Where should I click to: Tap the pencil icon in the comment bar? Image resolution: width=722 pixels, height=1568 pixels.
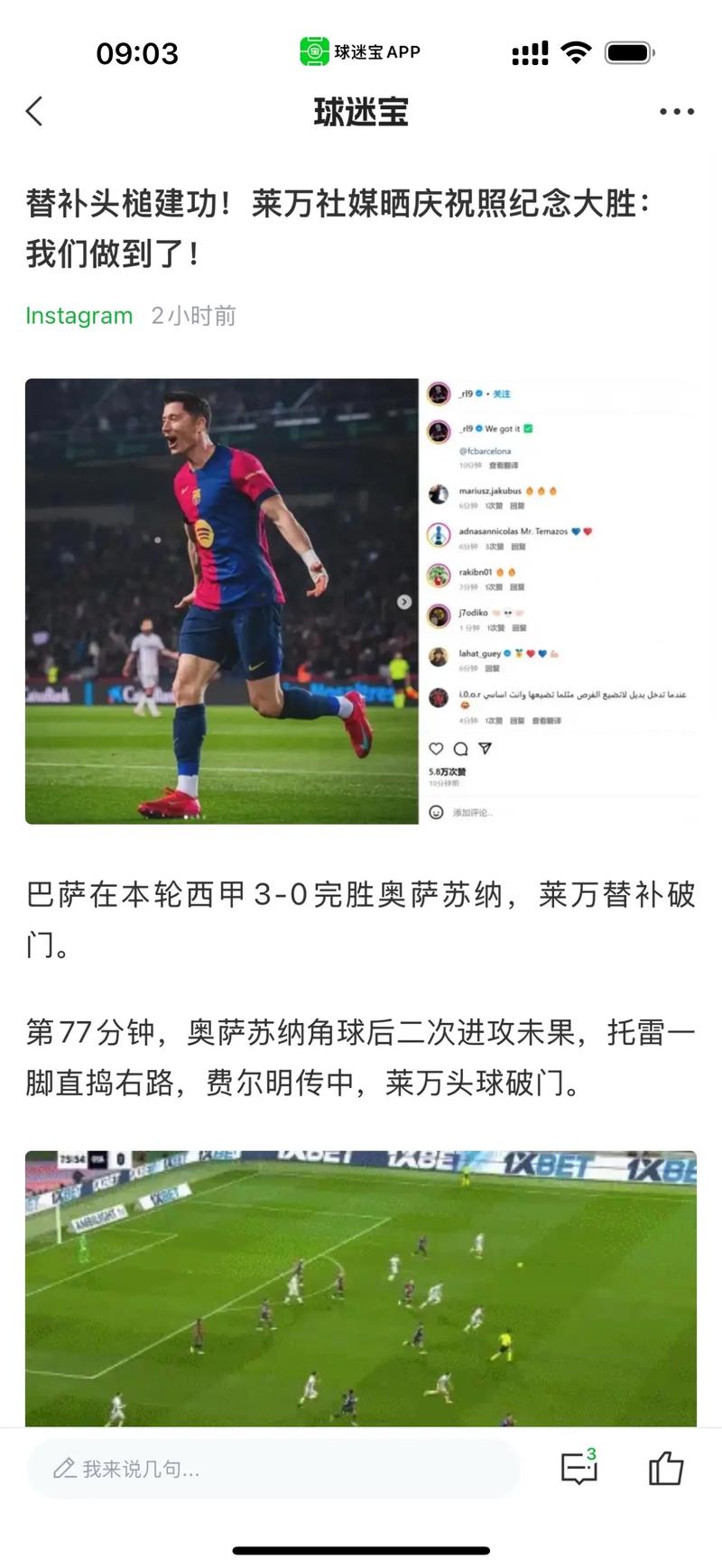[64, 1468]
